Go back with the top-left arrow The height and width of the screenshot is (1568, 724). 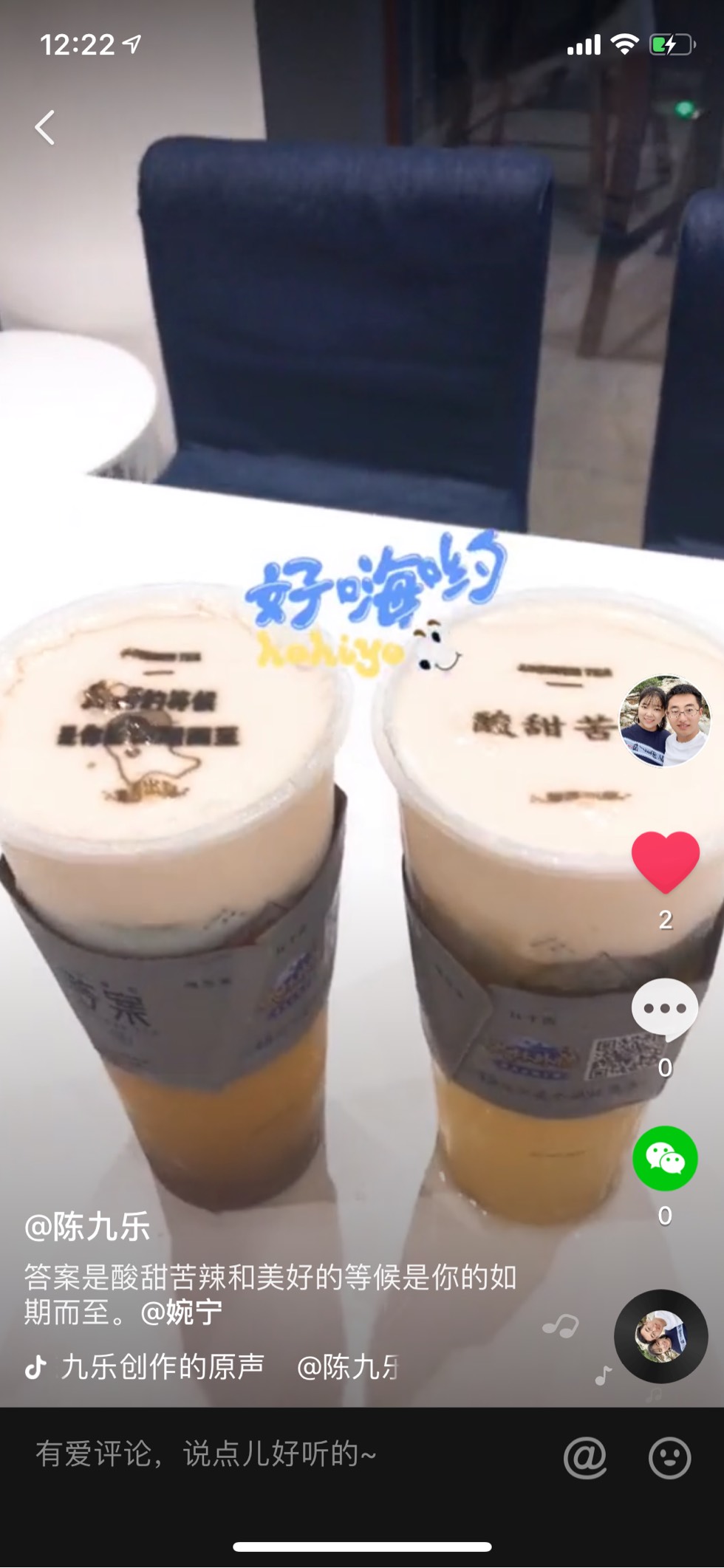(x=45, y=127)
